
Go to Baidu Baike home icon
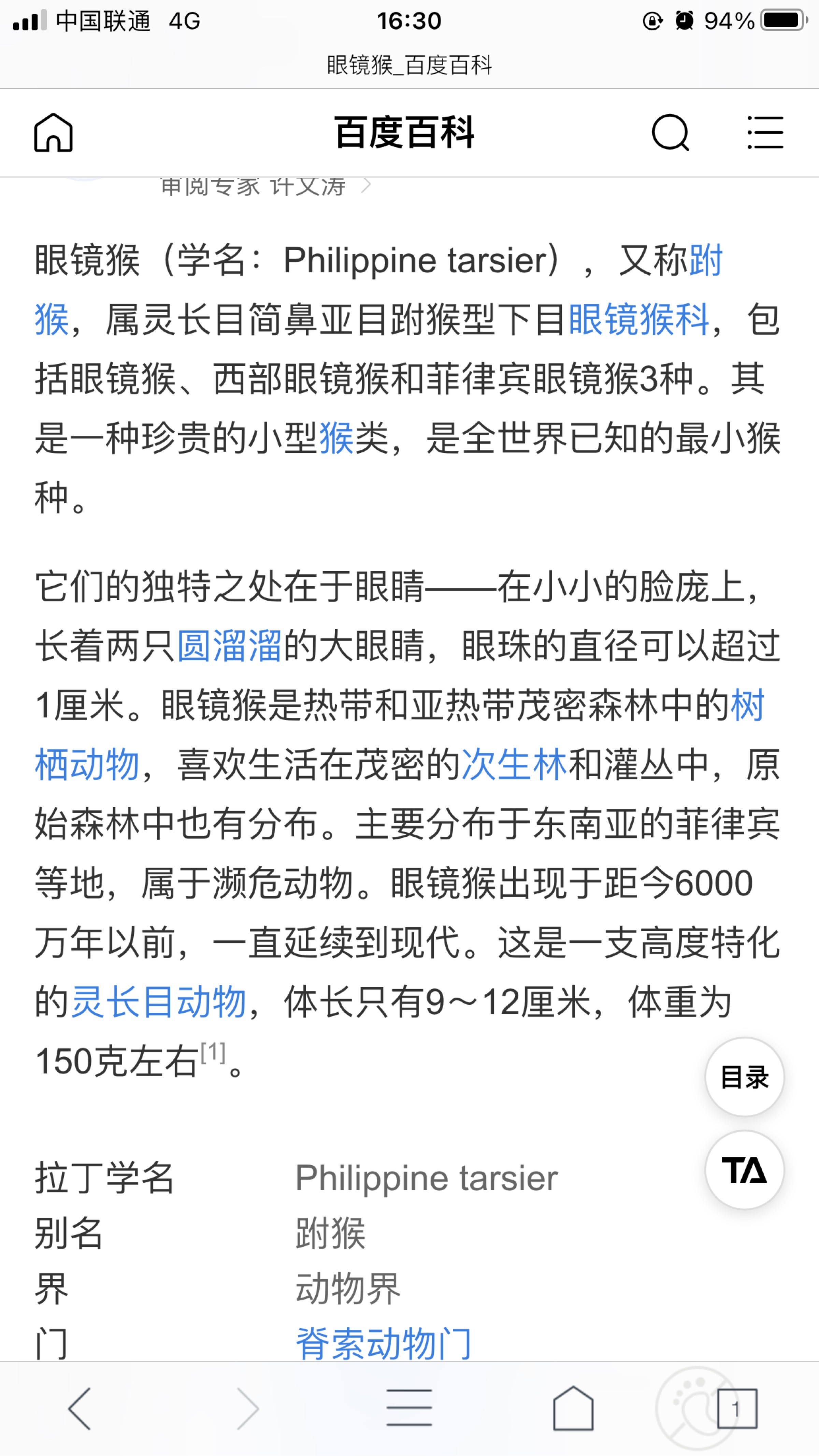point(54,133)
